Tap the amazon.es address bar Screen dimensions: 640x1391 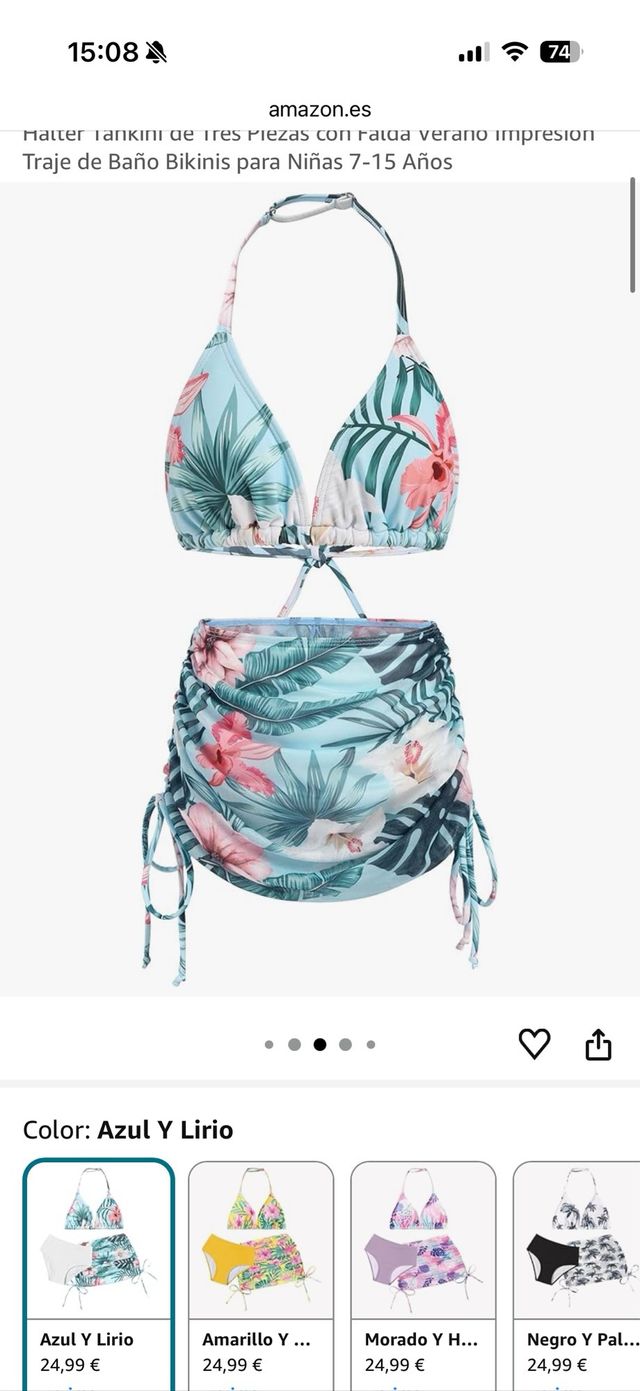click(320, 110)
